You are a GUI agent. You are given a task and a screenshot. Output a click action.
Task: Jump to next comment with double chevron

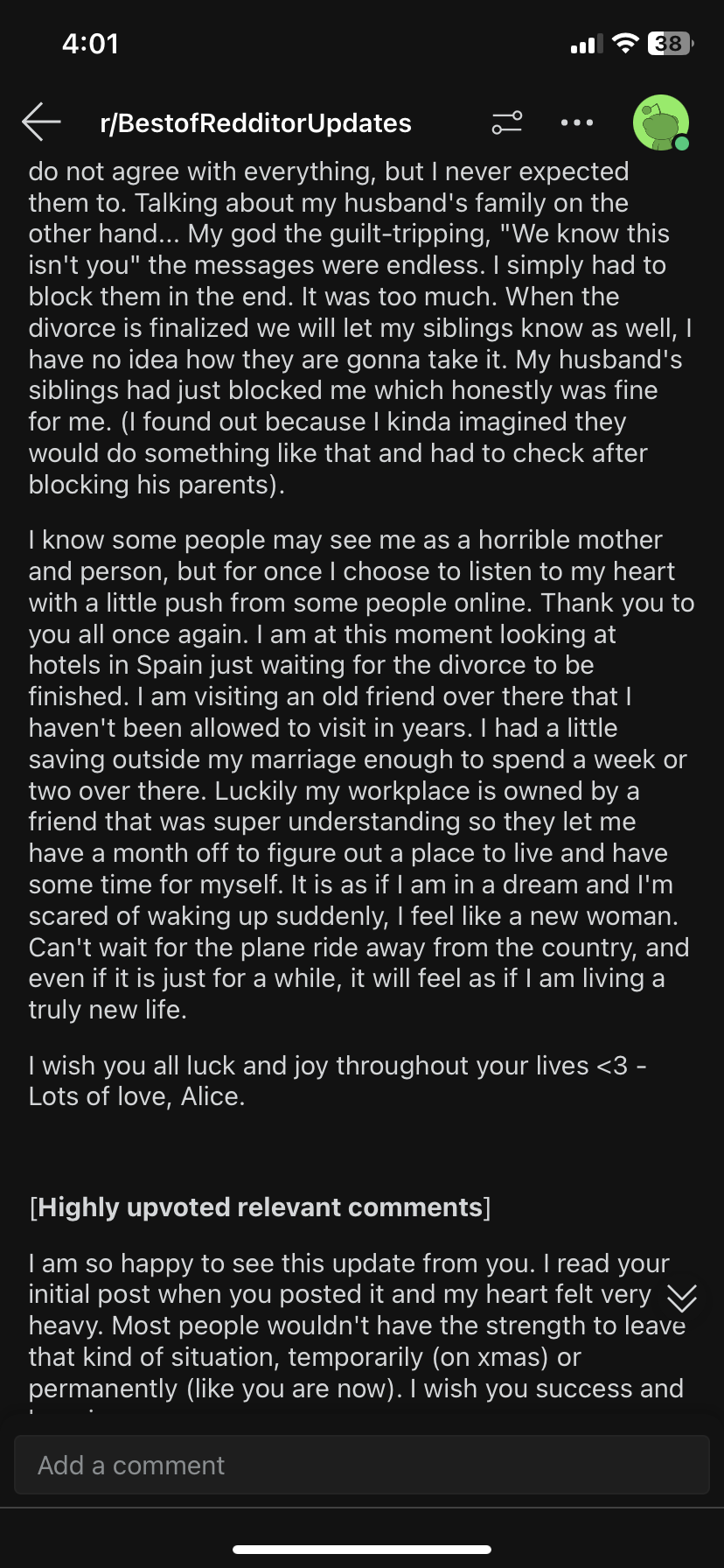coord(681,1298)
